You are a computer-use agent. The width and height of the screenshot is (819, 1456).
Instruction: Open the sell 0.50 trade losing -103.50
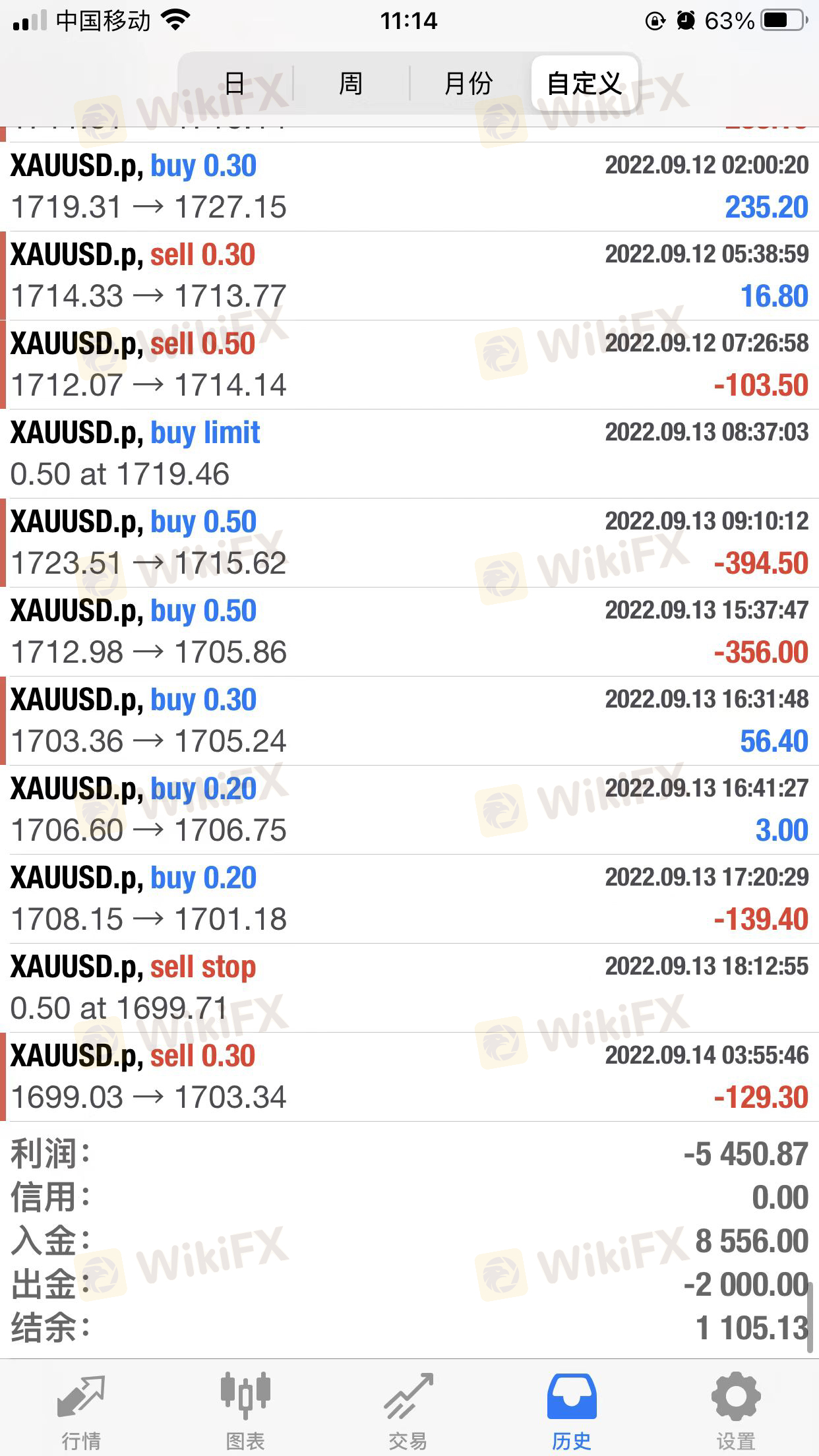click(x=409, y=365)
